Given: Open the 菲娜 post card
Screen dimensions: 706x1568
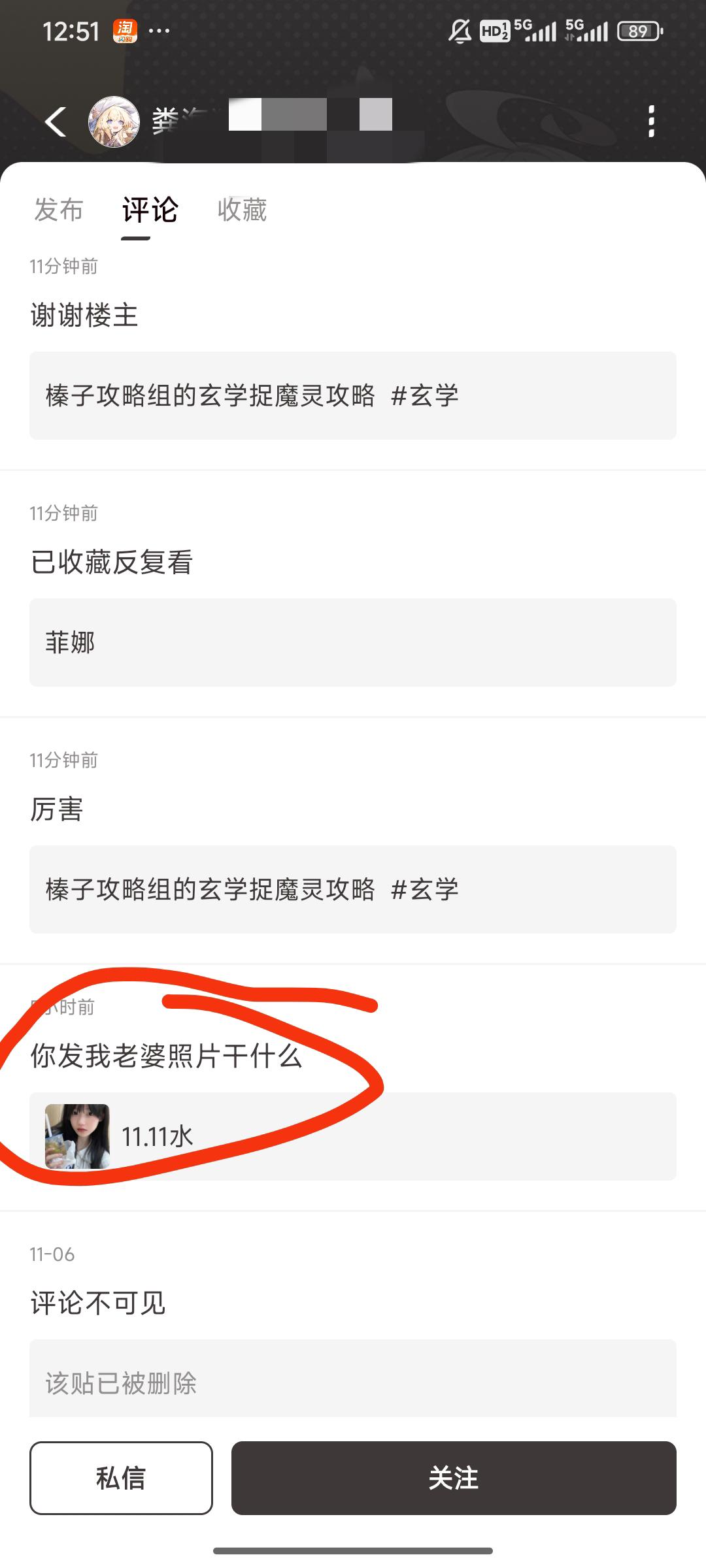Looking at the screenshot, I should 353,643.
